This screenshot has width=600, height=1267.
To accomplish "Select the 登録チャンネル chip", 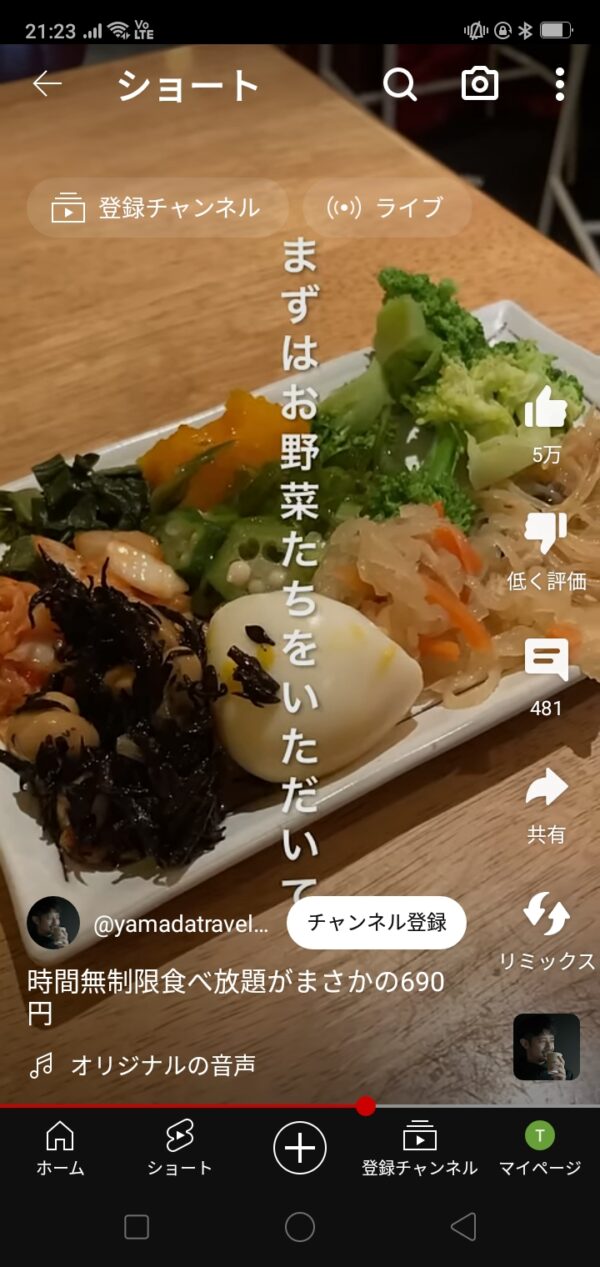I will pos(157,208).
